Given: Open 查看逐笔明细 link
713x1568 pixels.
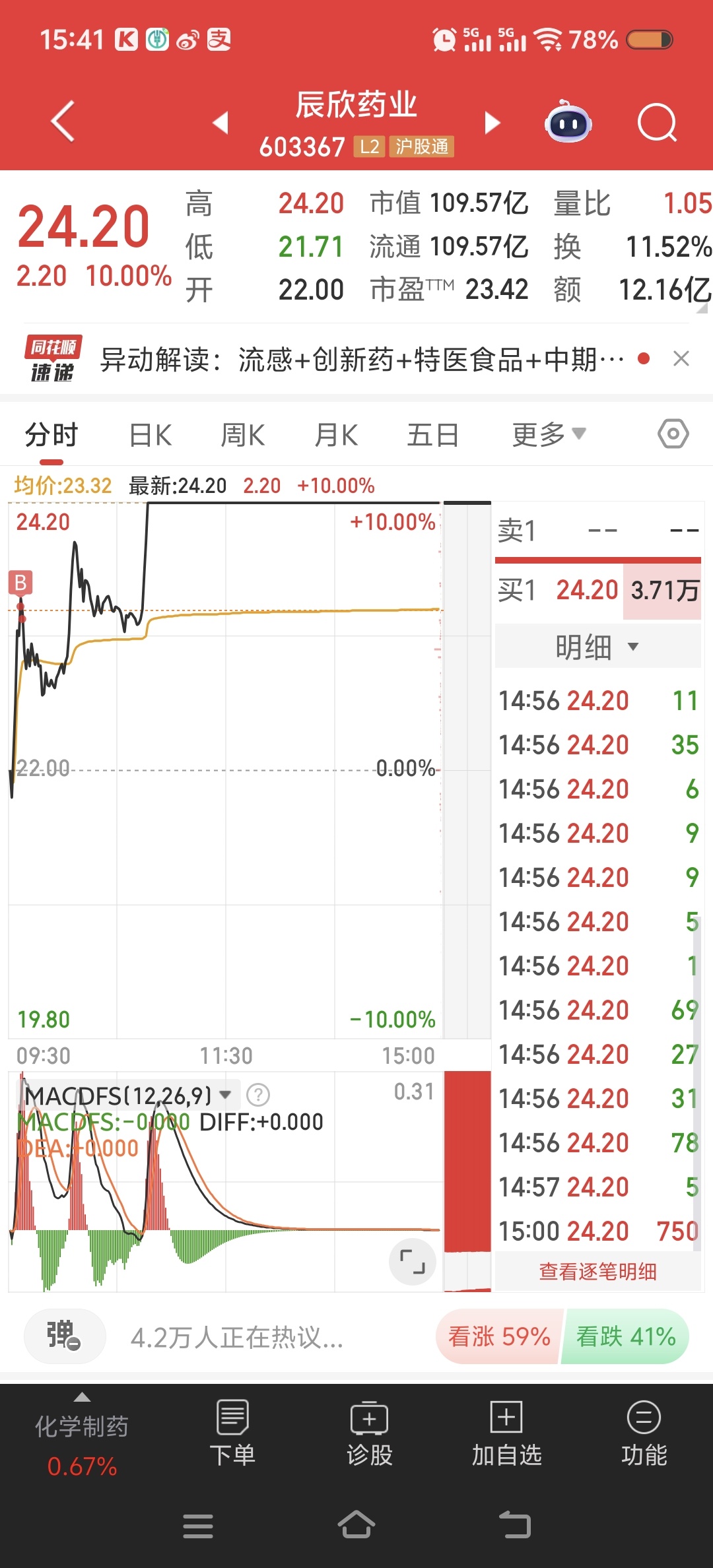Looking at the screenshot, I should [597, 1271].
